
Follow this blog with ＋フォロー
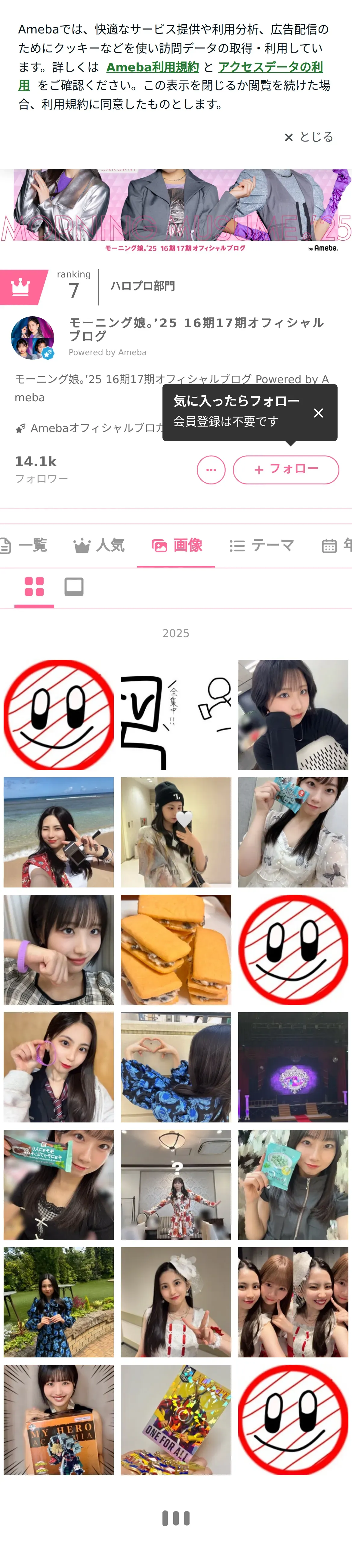click(x=286, y=469)
